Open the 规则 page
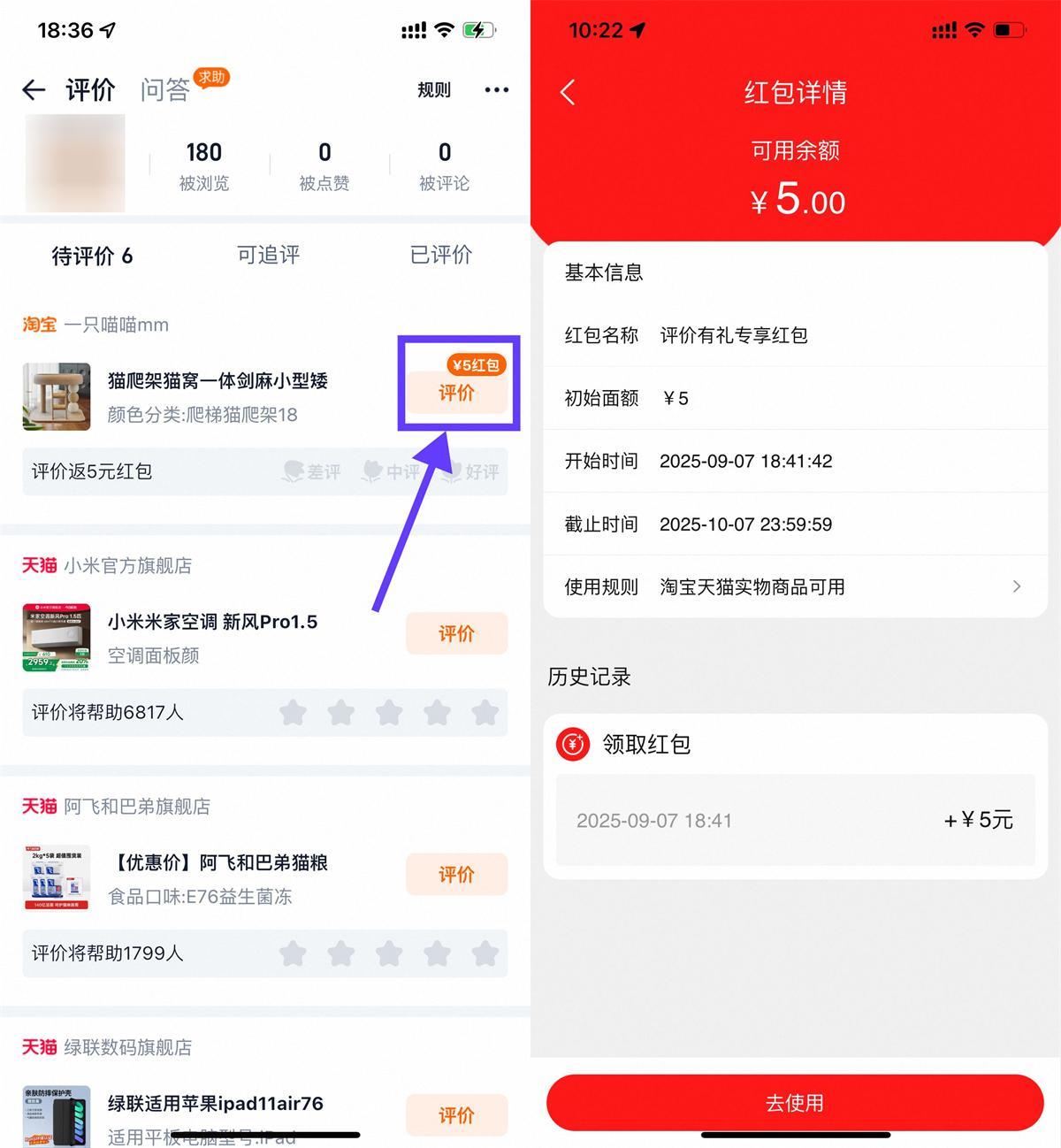The image size is (1061, 1148). 432,89
